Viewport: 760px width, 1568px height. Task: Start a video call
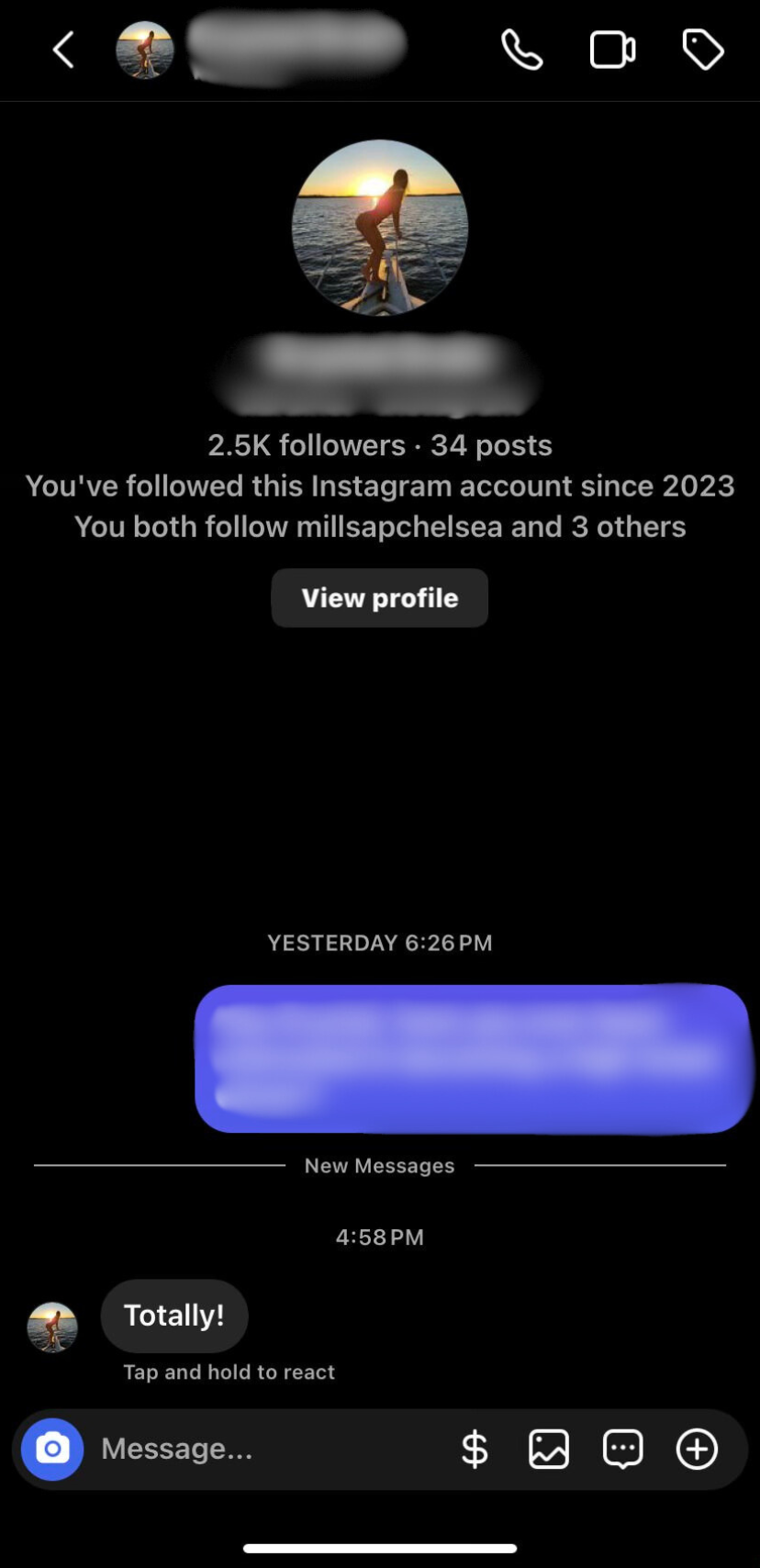pyautogui.click(x=612, y=50)
